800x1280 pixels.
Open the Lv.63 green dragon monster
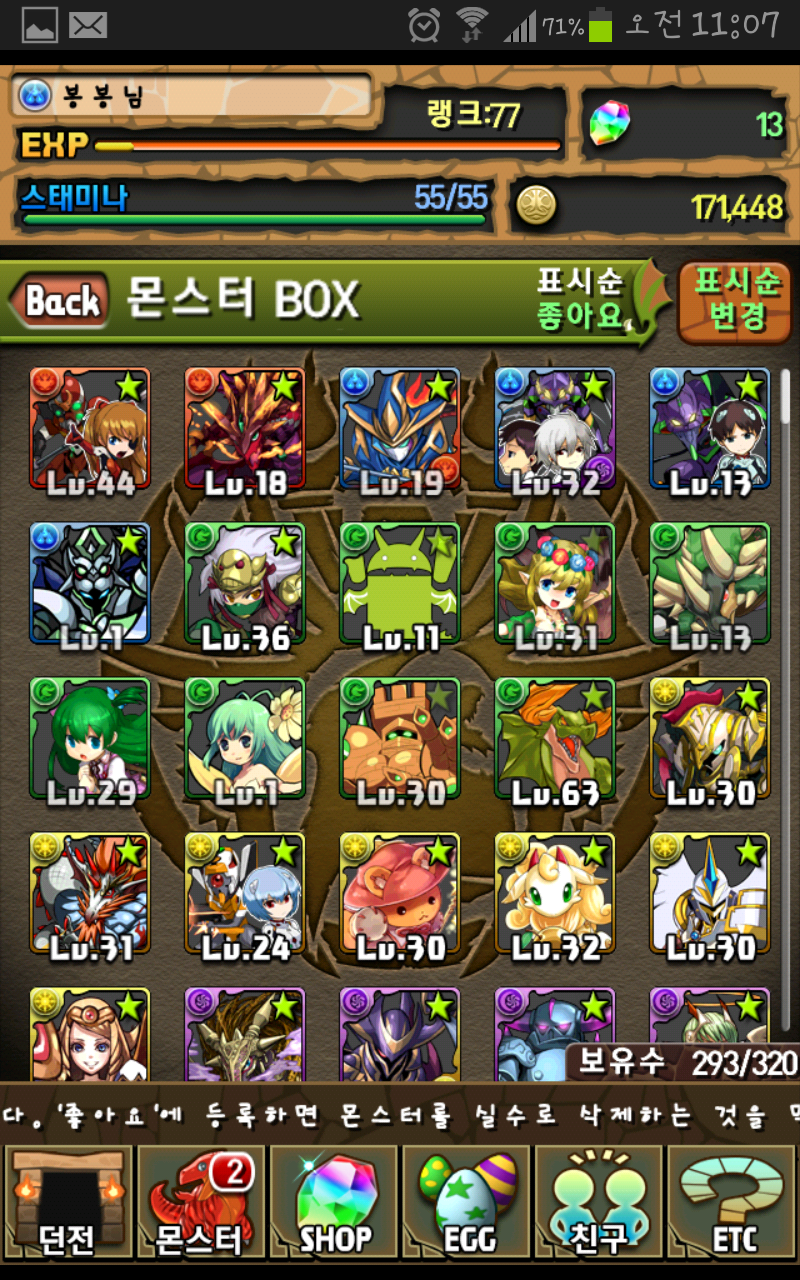555,740
